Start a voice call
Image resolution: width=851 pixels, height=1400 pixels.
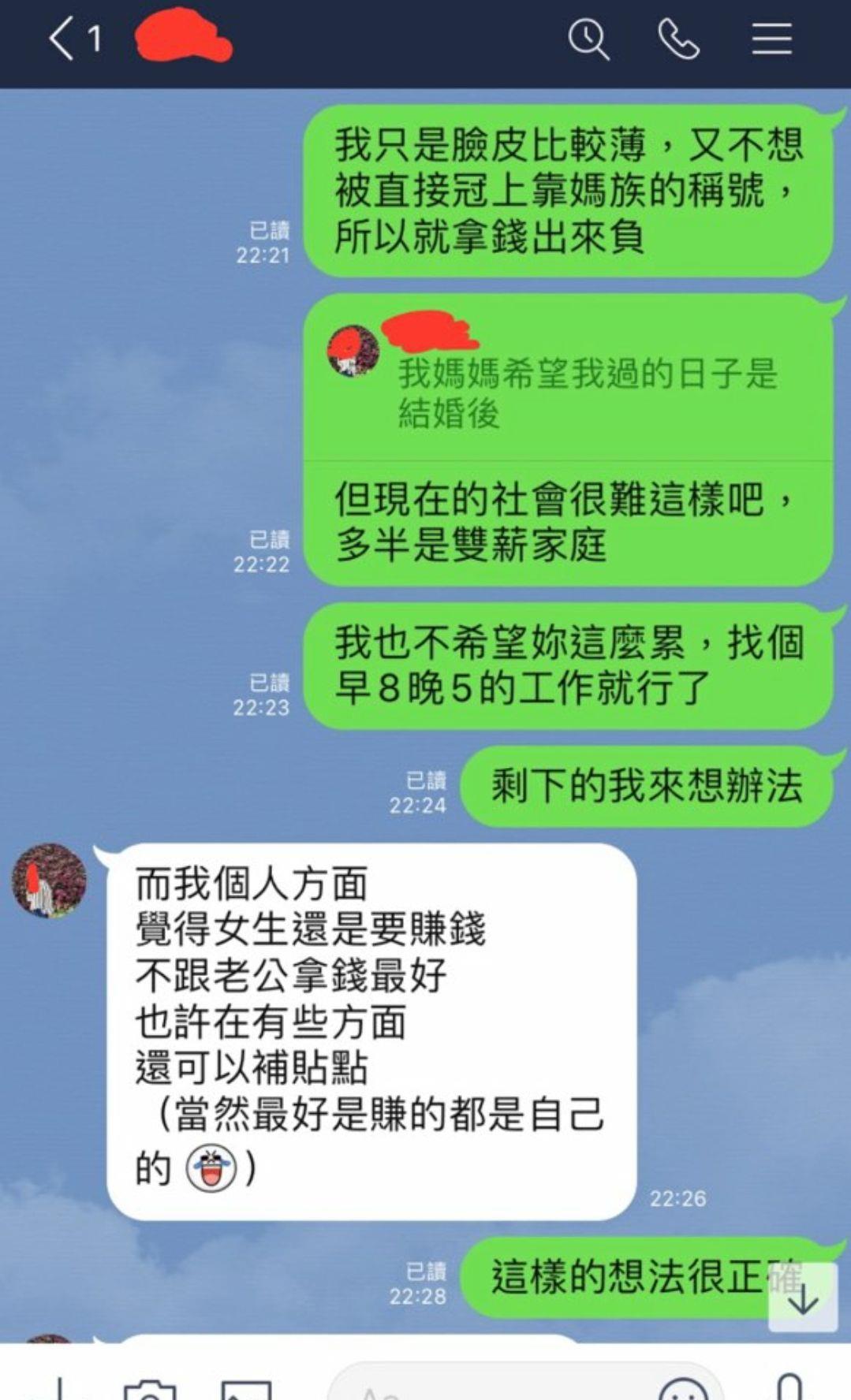pos(678,39)
